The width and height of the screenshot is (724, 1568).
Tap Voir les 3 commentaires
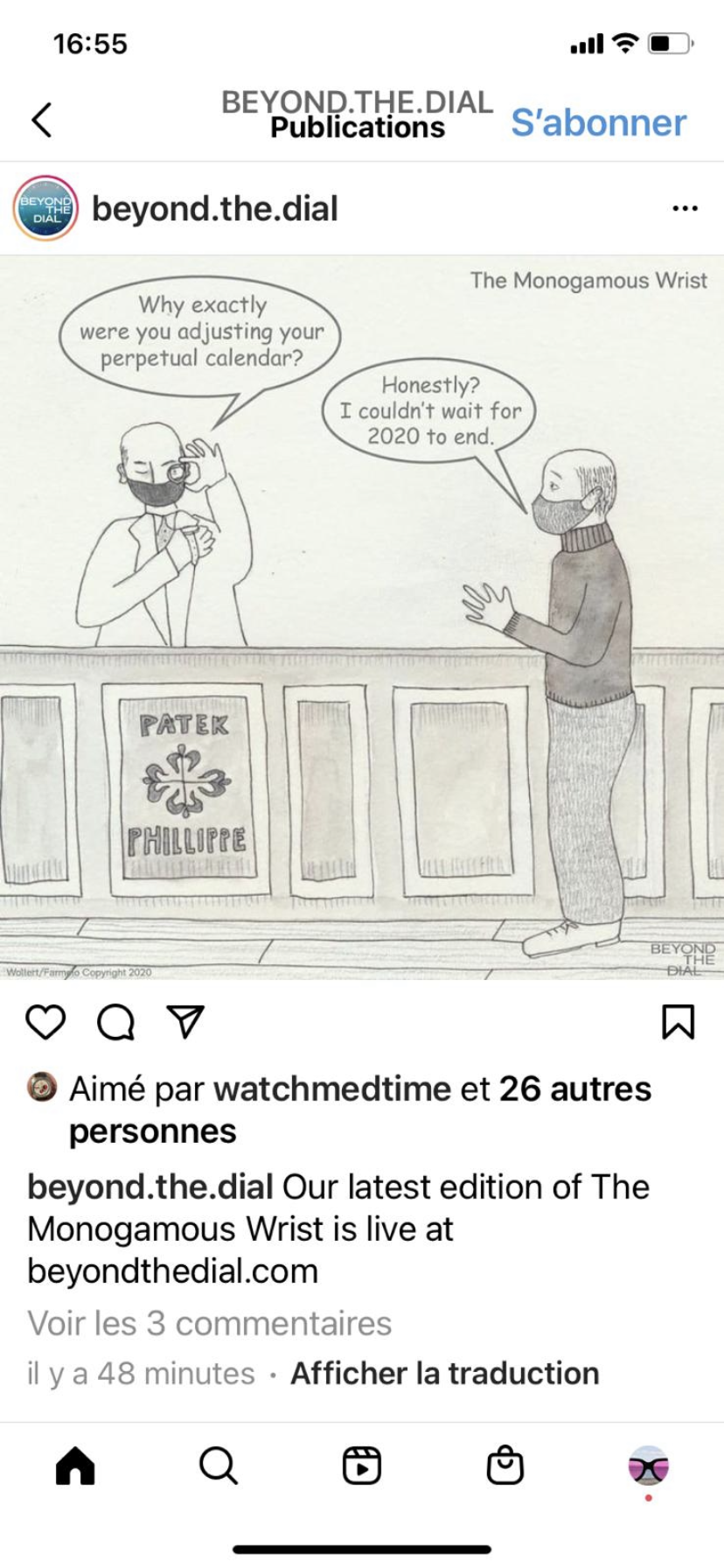209,1323
